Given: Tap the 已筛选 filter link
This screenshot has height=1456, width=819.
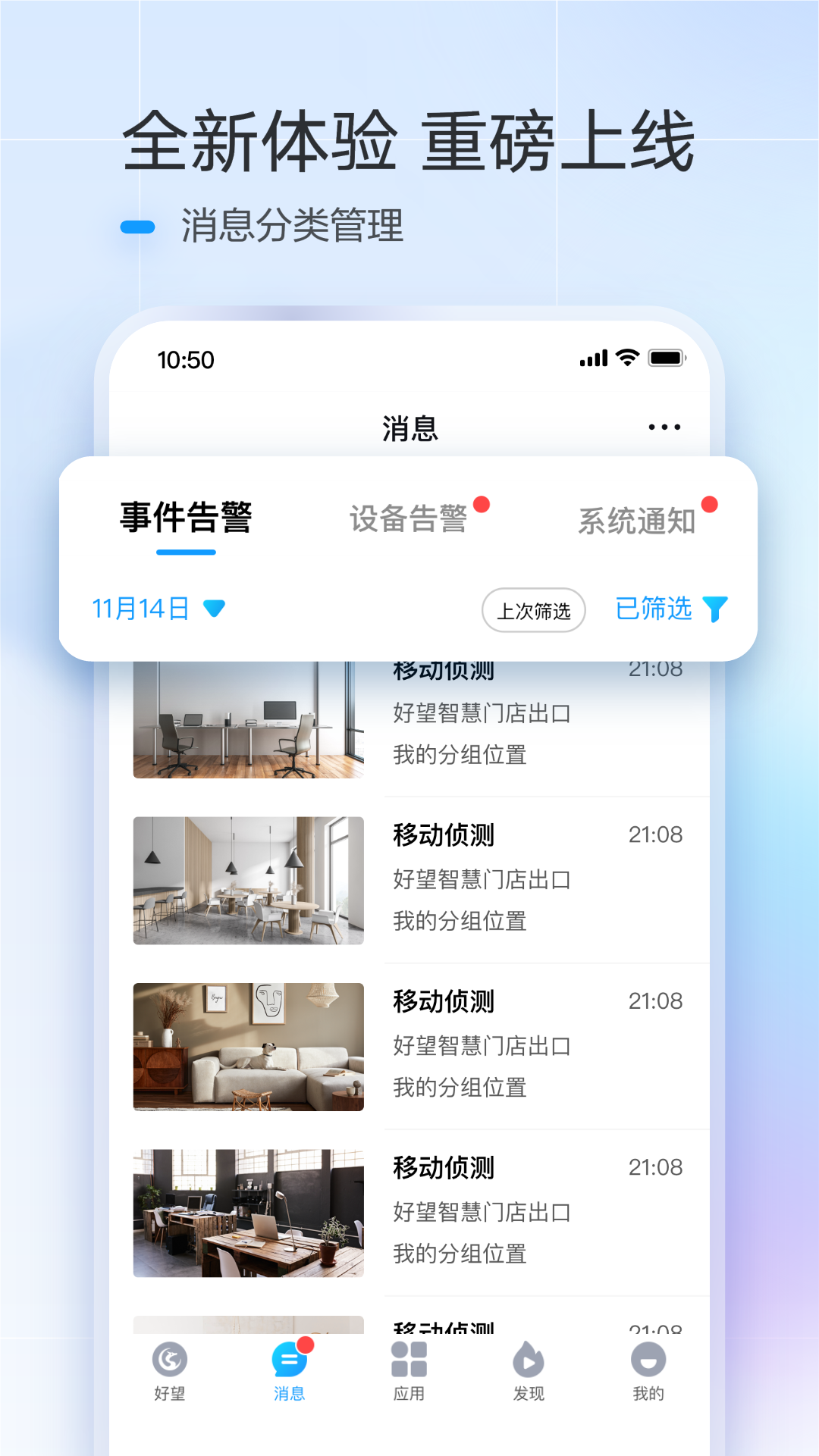Looking at the screenshot, I should click(654, 608).
